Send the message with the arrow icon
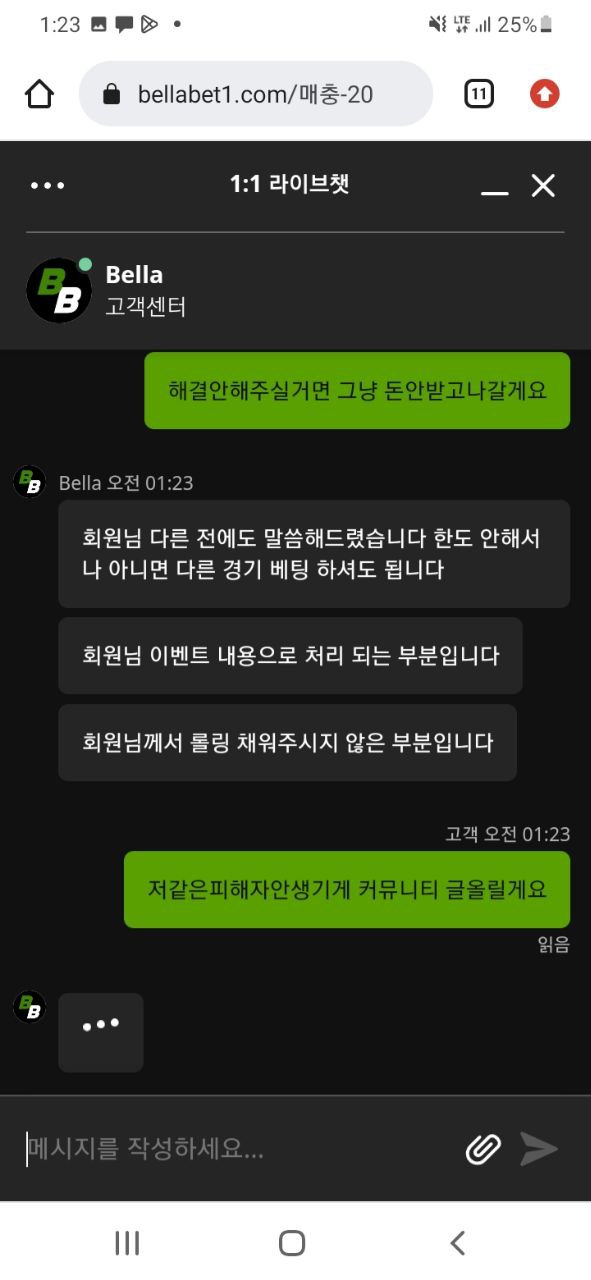Screen dimensions: 591x1280 coord(539,1150)
